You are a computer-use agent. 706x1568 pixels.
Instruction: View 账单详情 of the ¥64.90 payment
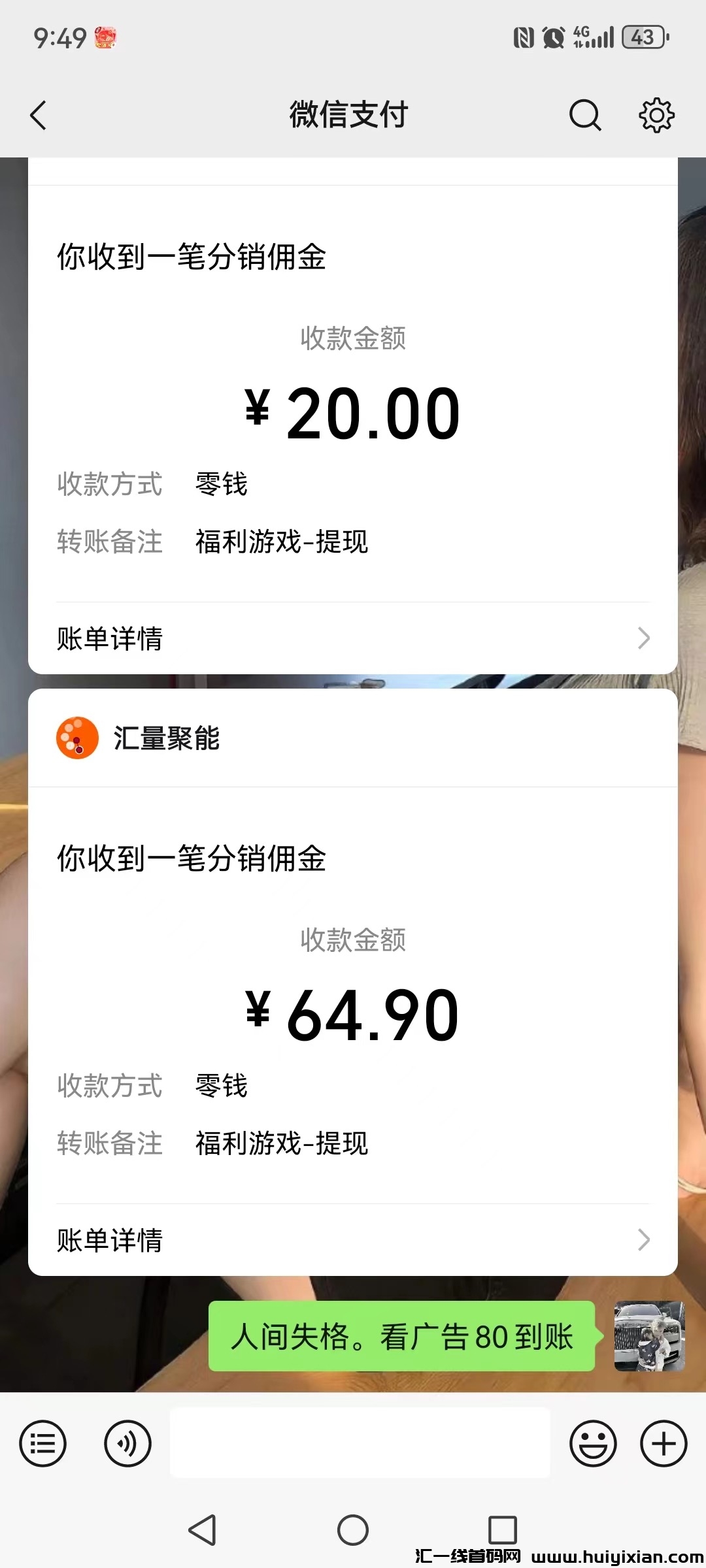[353, 1239]
